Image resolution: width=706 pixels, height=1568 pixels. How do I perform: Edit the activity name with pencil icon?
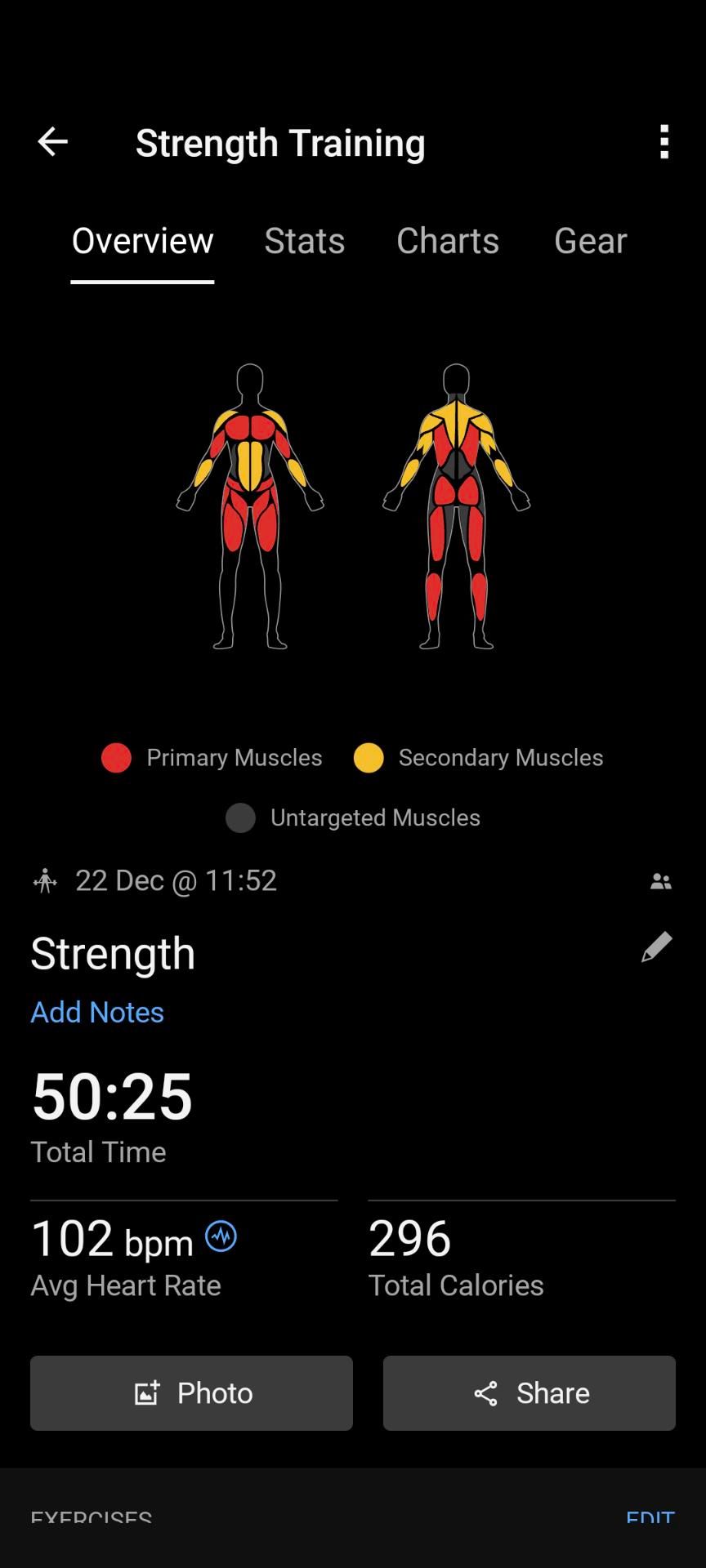[656, 947]
